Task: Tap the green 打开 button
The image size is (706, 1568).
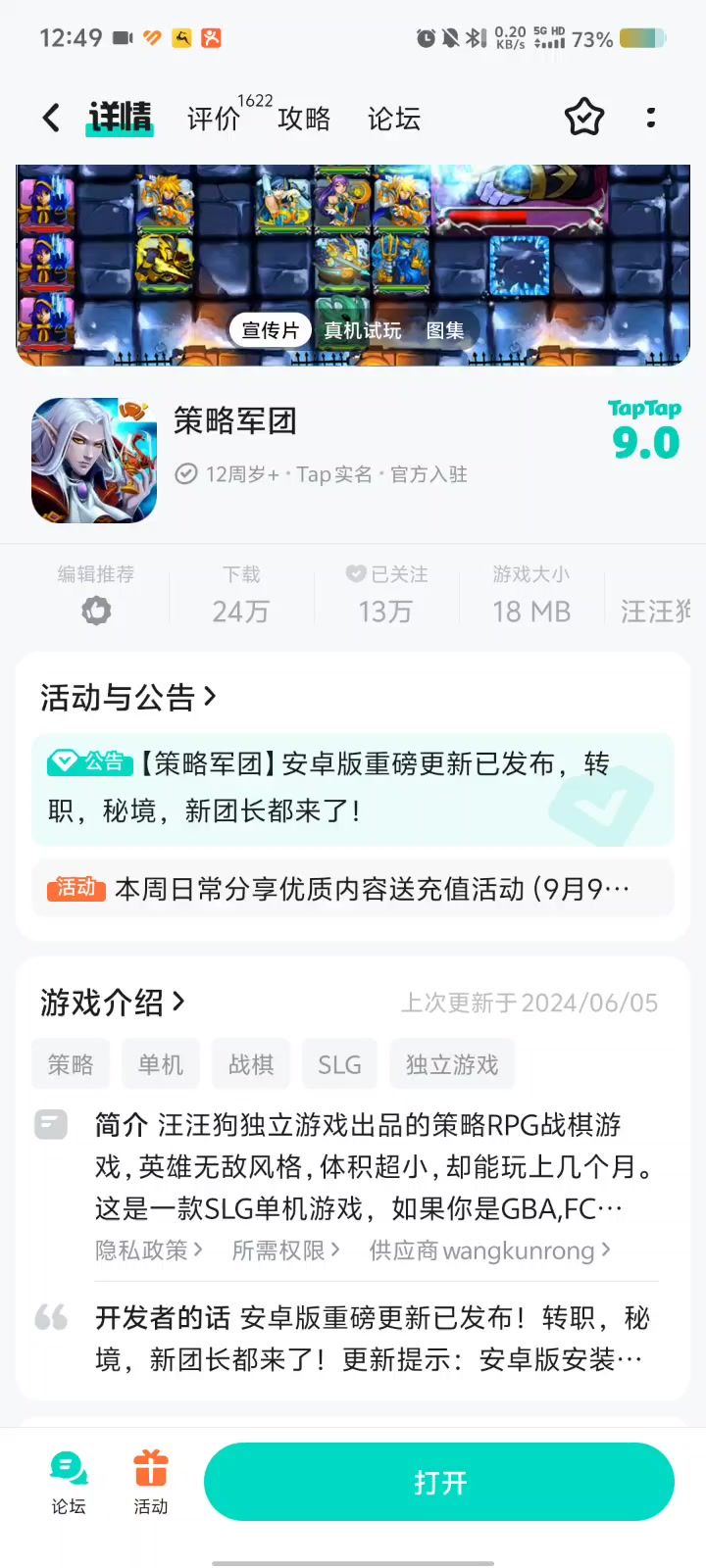Action: [x=438, y=1482]
